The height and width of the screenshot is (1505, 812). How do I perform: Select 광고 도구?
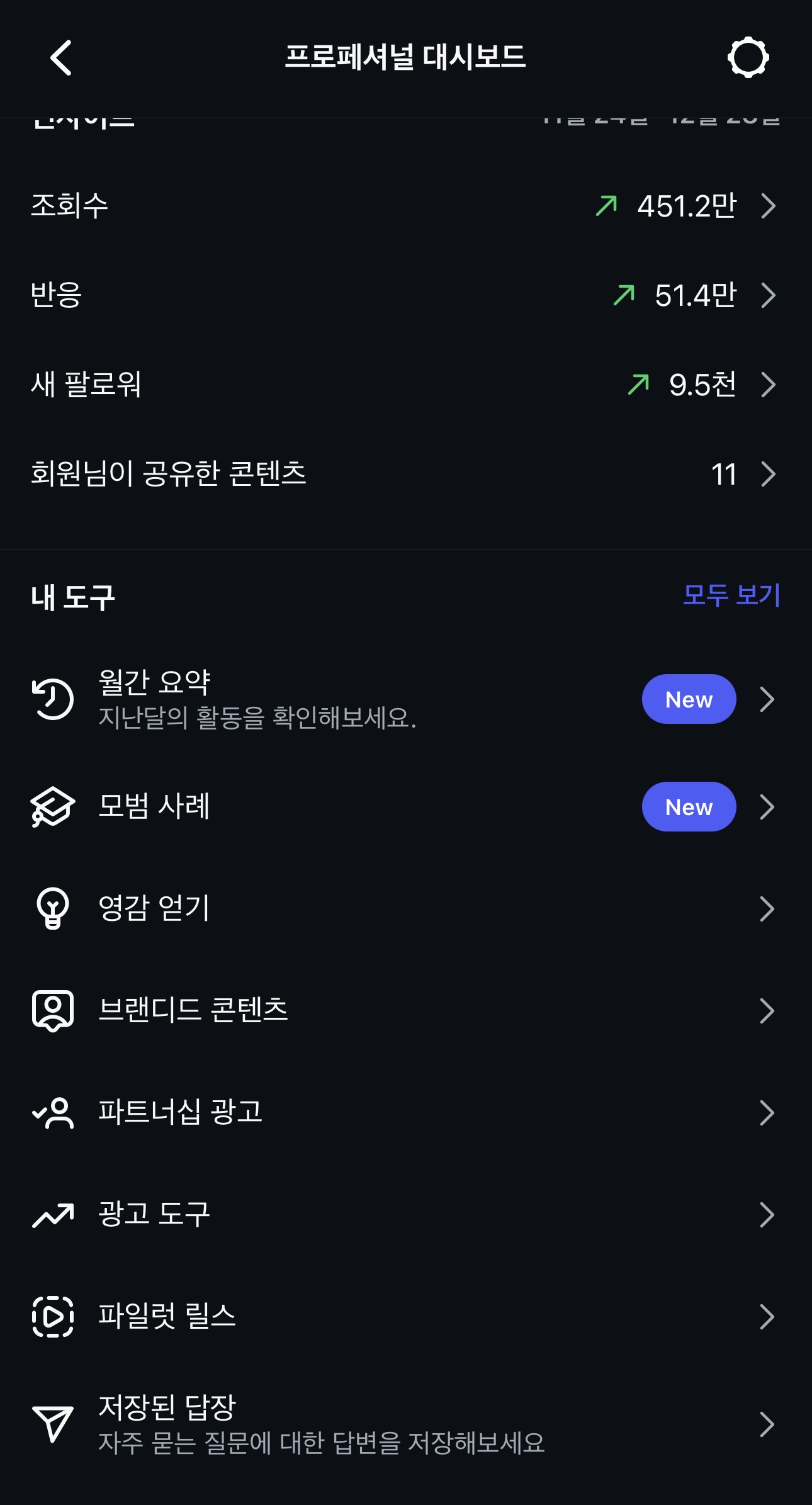point(405,1214)
